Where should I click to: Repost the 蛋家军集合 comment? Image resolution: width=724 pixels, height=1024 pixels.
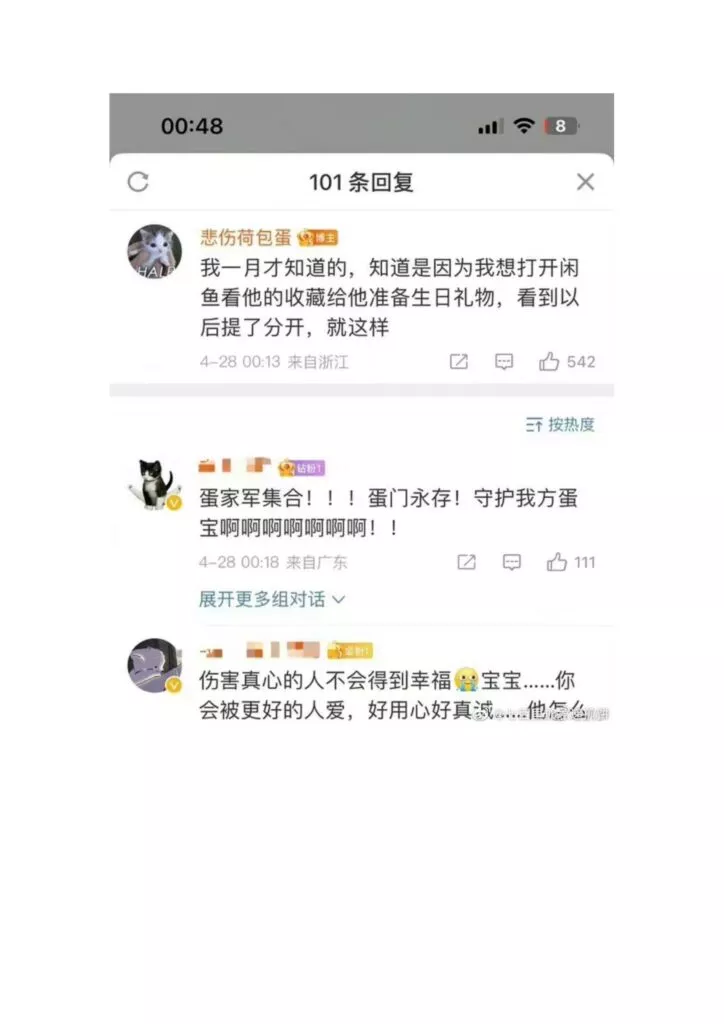pyautogui.click(x=466, y=562)
